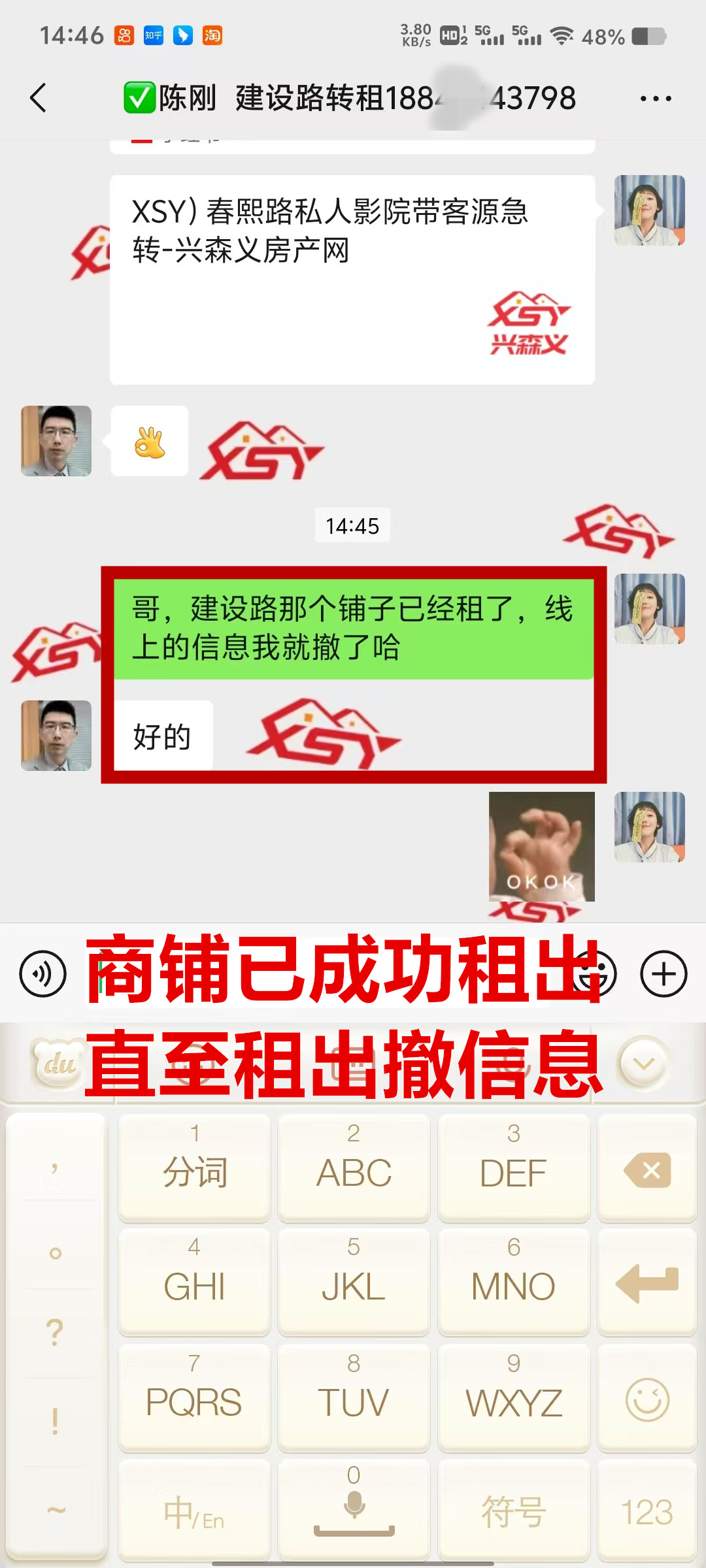Switch to the 123 numeric keyboard
The image size is (706, 1568).
coord(647,1512)
